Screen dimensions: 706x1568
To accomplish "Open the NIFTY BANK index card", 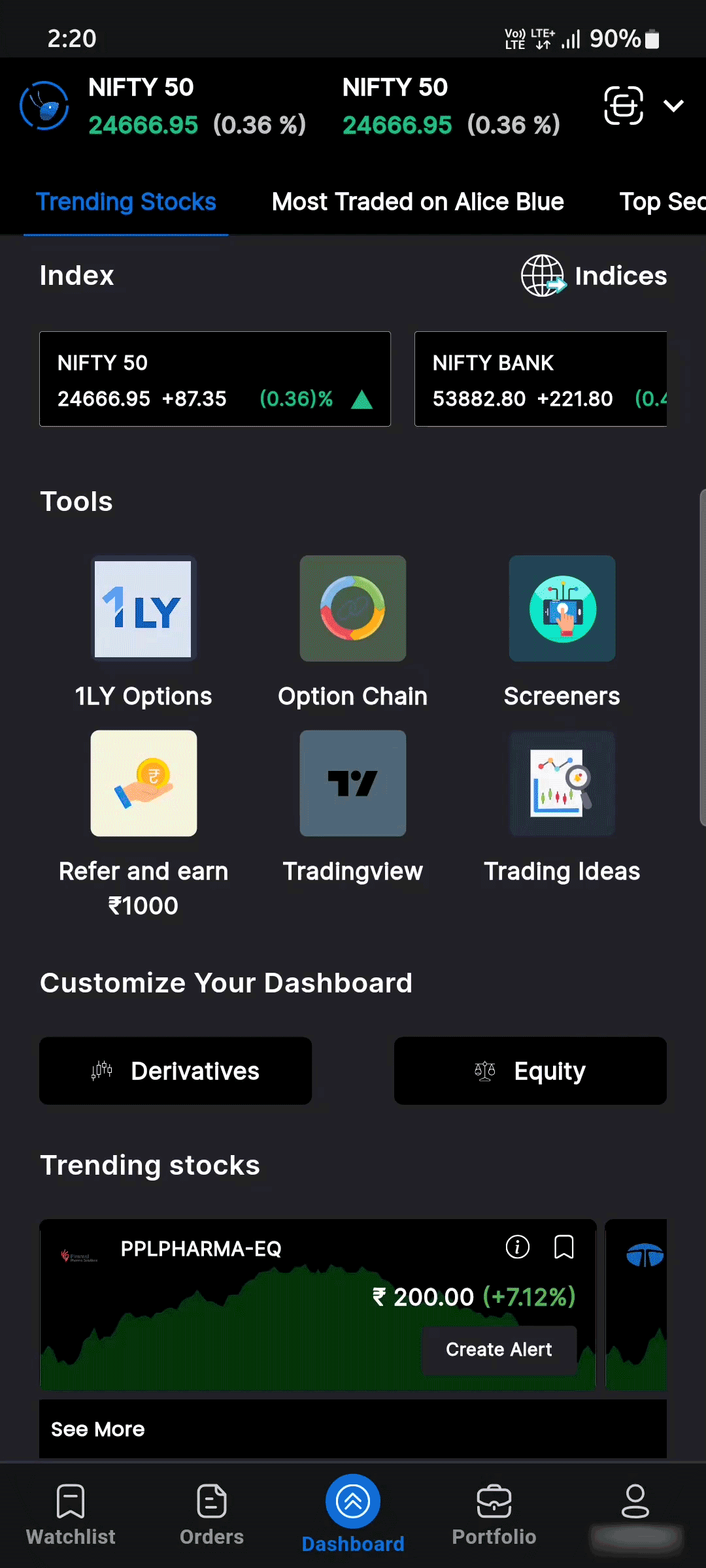I will 541,379.
